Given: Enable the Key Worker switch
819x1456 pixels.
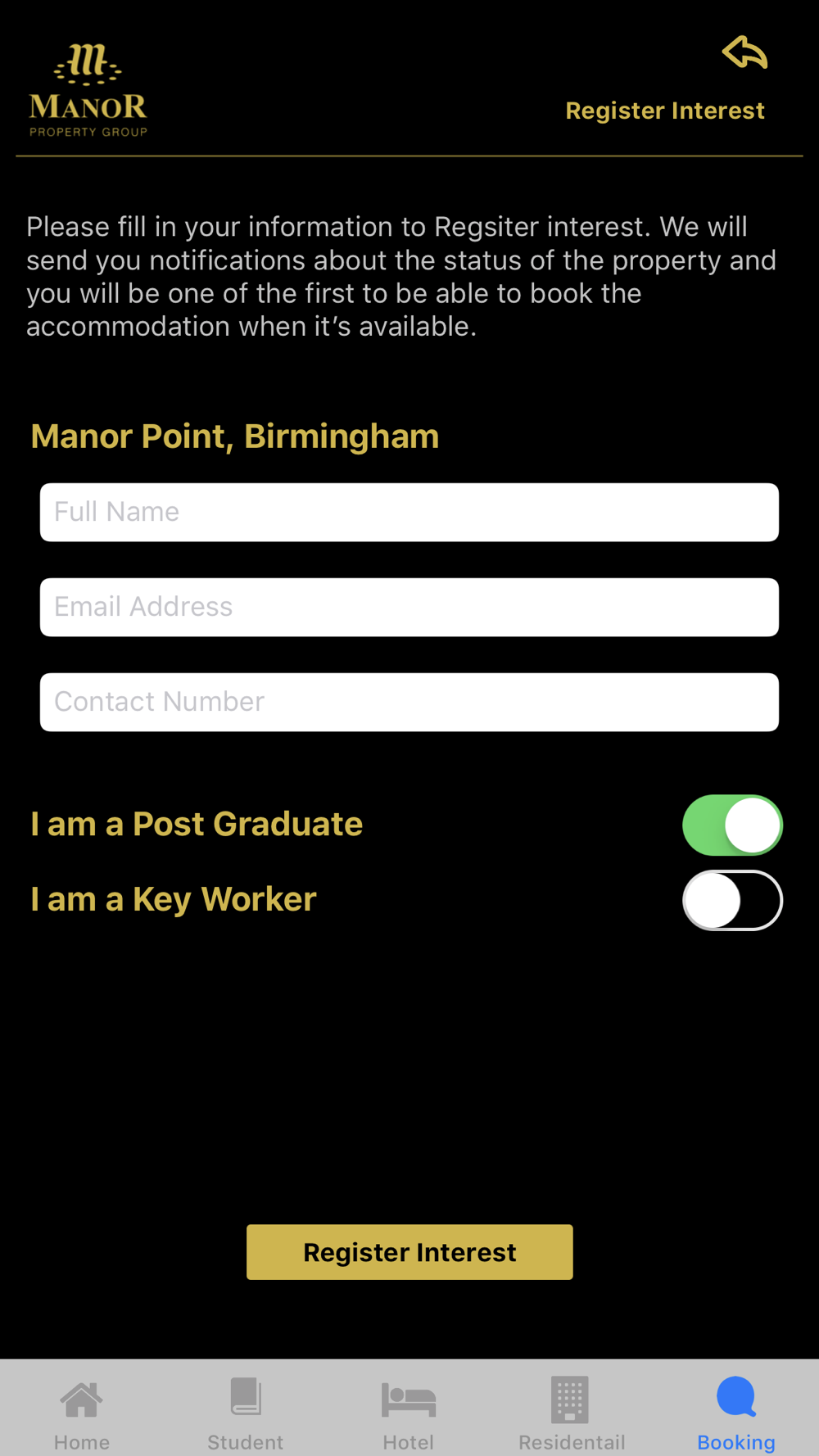Looking at the screenshot, I should click(x=732, y=900).
